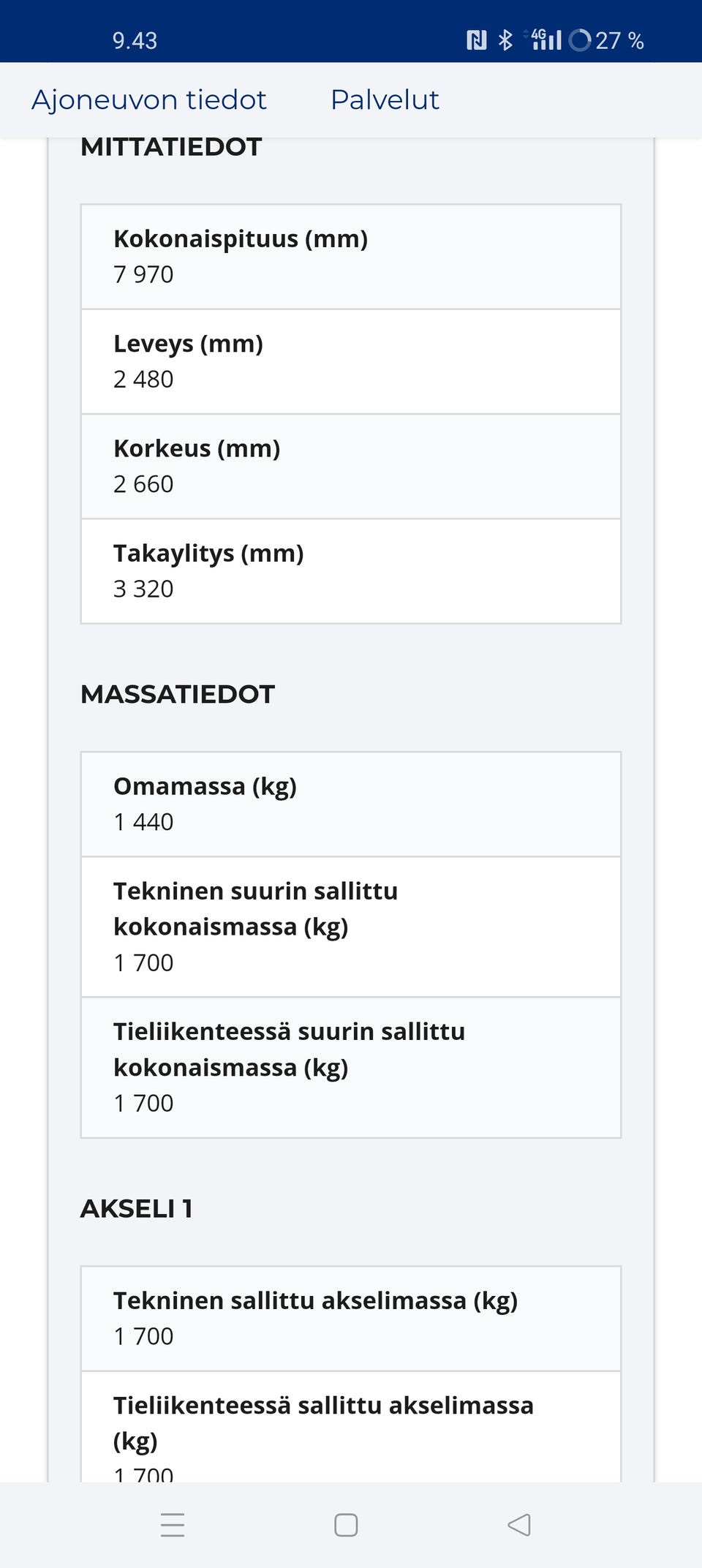702x1568 pixels.
Task: Select the Leveys (mm) row
Action: click(351, 361)
